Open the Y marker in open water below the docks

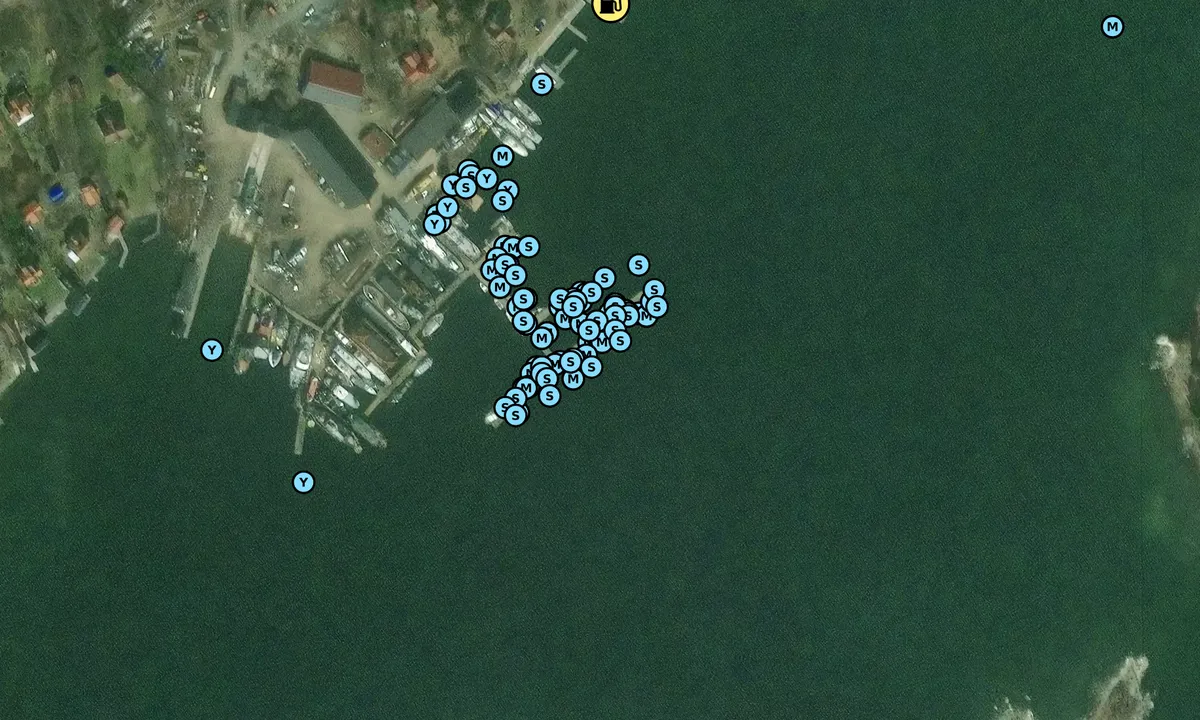[x=303, y=482]
